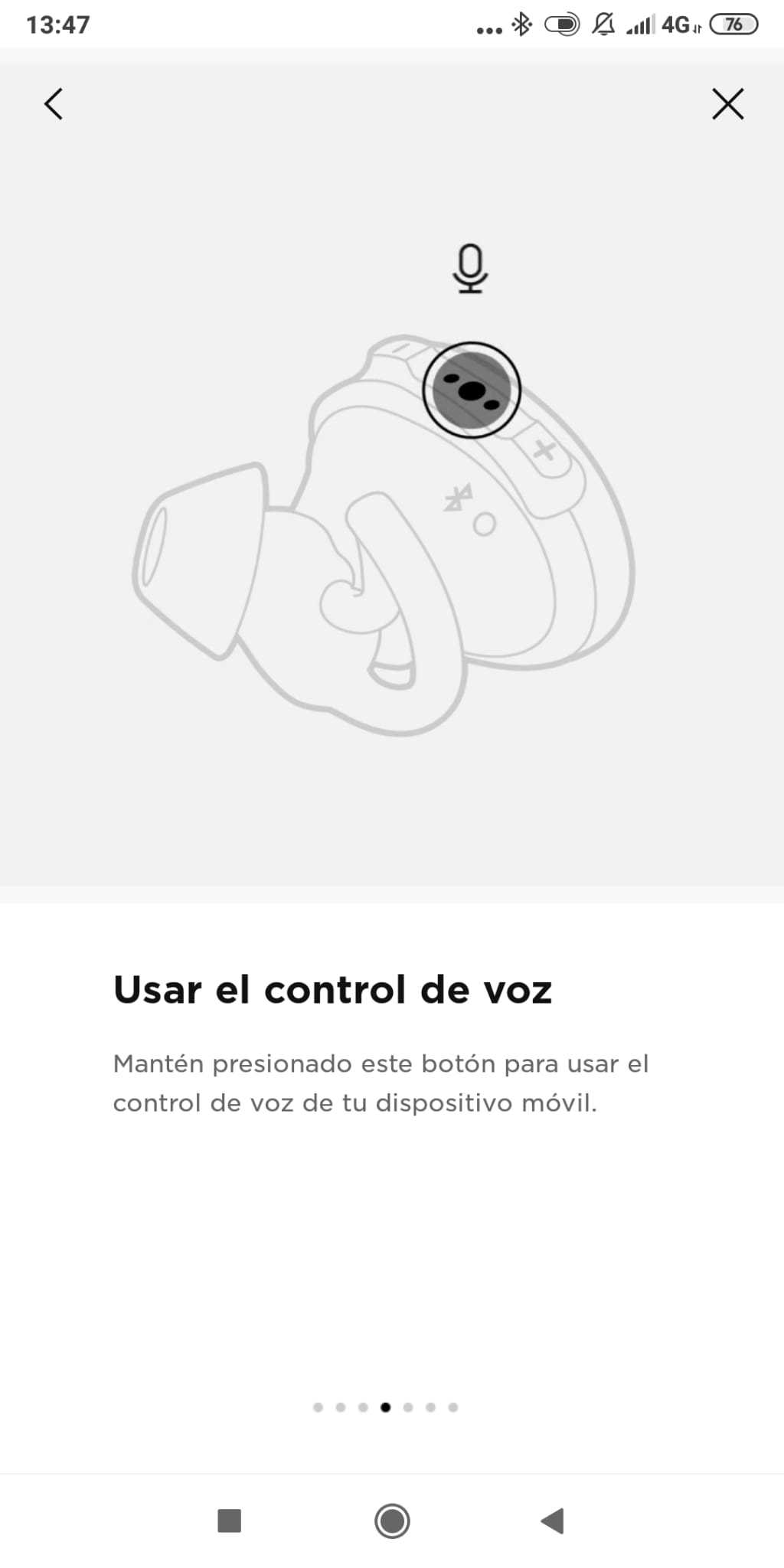Go back to the previous tutorial page
The height and width of the screenshot is (1568, 784).
pyautogui.click(x=53, y=104)
